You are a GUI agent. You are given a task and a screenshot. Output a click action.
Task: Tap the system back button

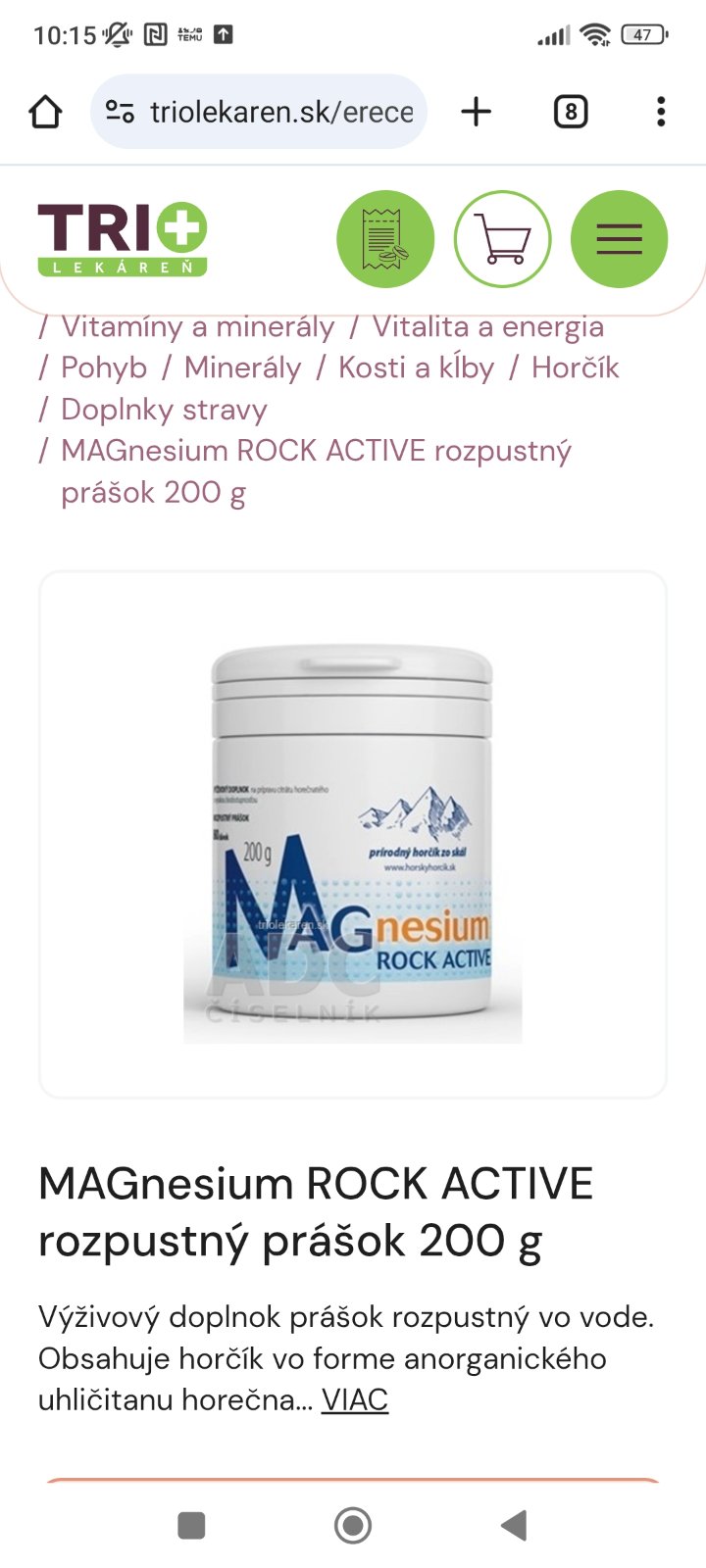click(x=514, y=1525)
